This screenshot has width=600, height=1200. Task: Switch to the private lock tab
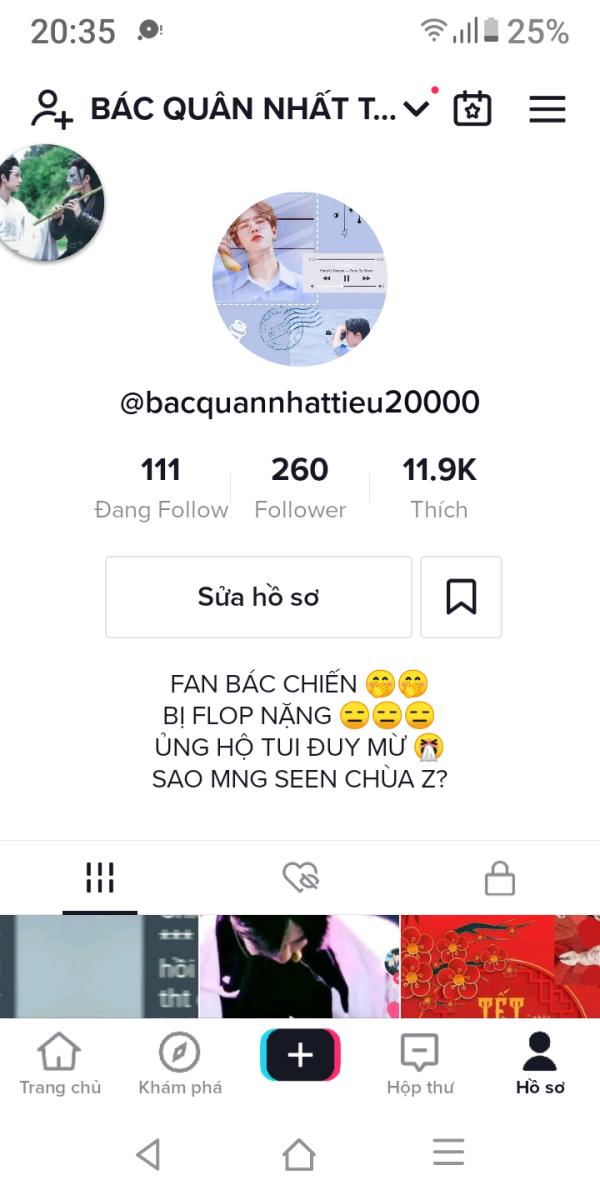(x=499, y=878)
